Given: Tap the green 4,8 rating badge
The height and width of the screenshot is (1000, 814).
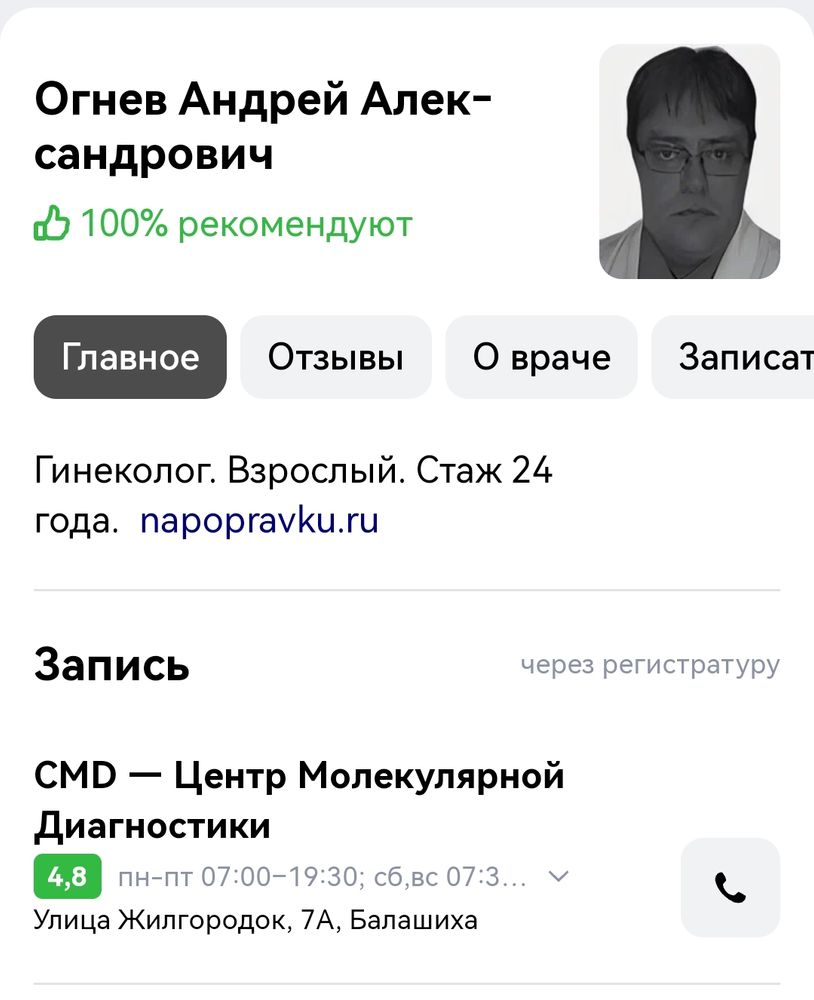Looking at the screenshot, I should tap(66, 875).
